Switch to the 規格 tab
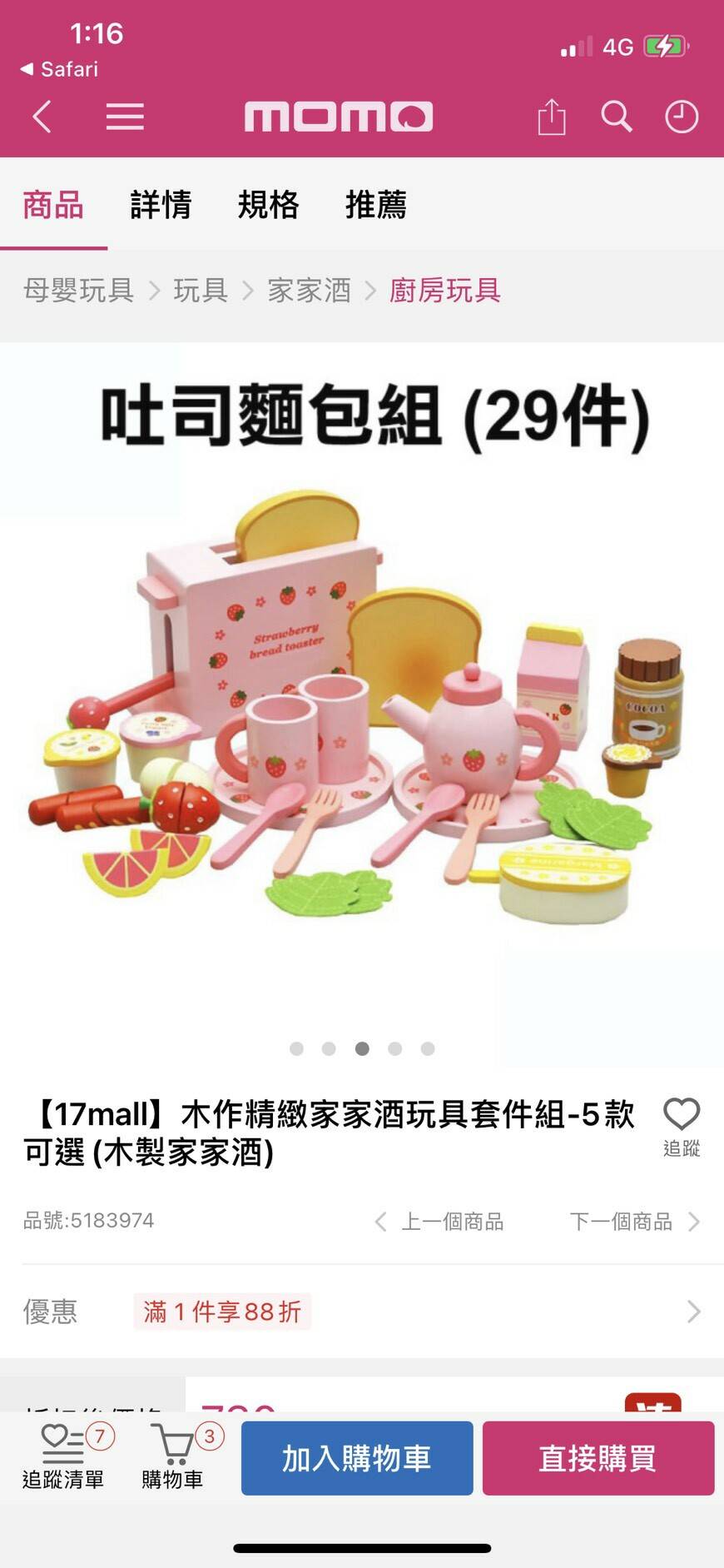Viewport: 724px width, 1568px height. (268, 205)
